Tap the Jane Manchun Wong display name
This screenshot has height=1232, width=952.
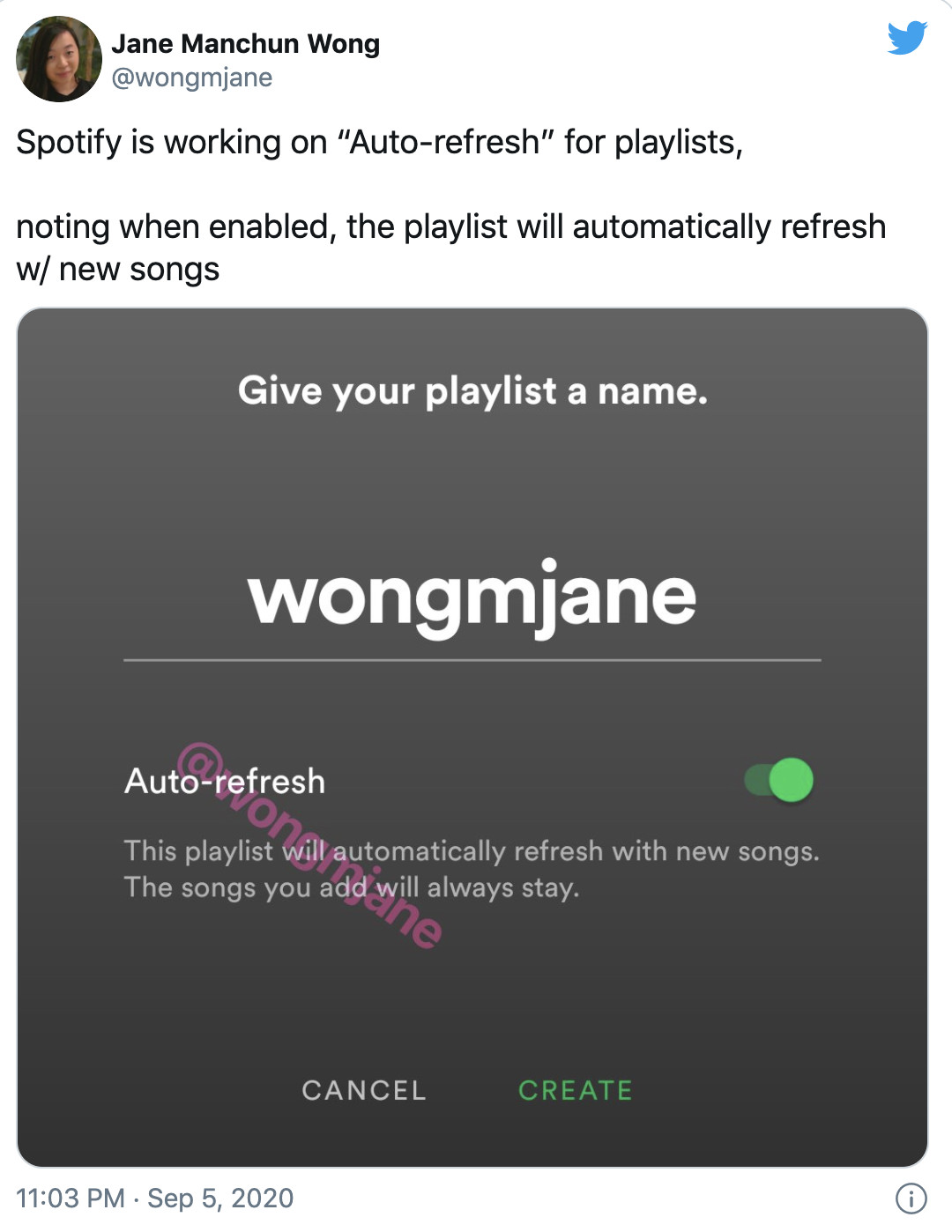point(245,43)
